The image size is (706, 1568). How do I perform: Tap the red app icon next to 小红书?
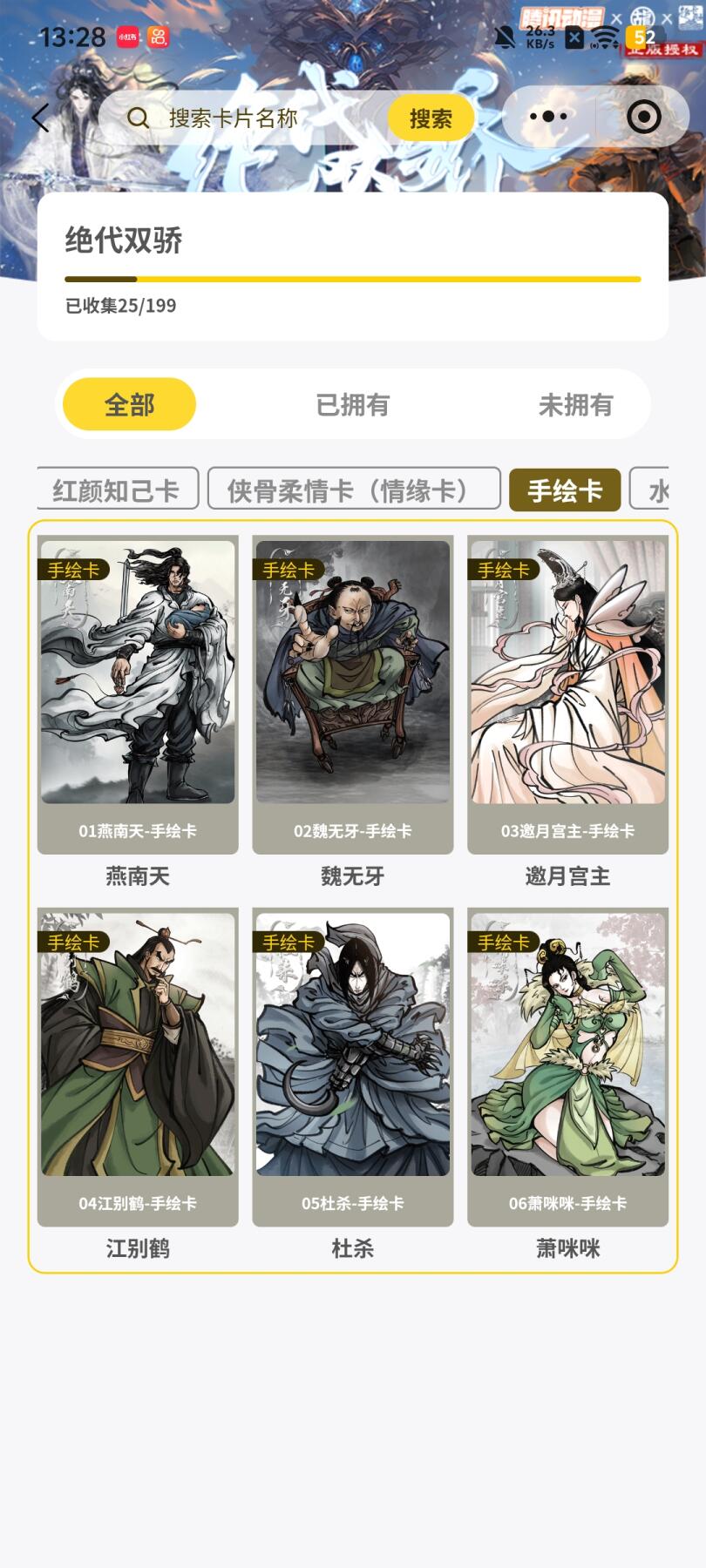tap(158, 38)
